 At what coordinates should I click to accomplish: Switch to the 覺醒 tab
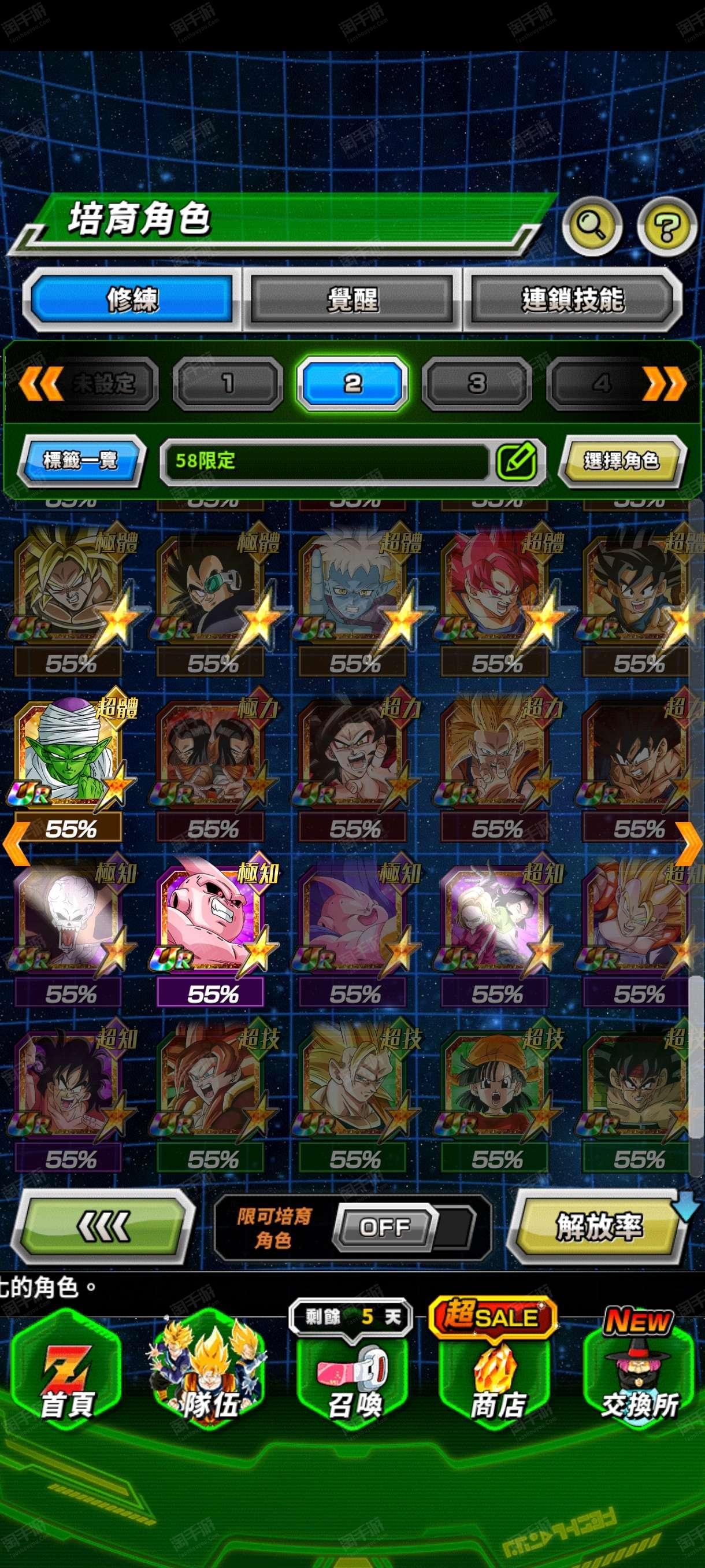[352, 299]
